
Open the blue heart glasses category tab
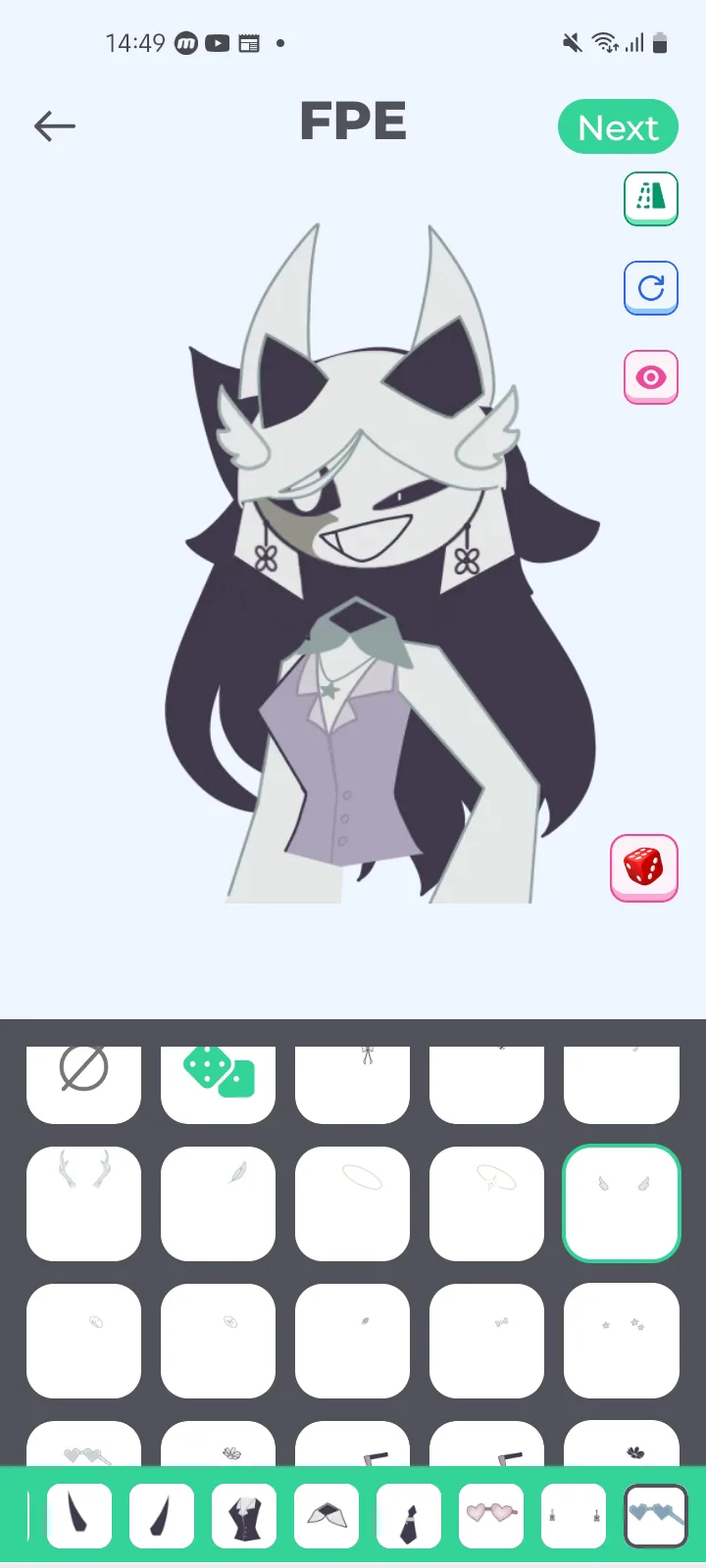click(x=656, y=1517)
